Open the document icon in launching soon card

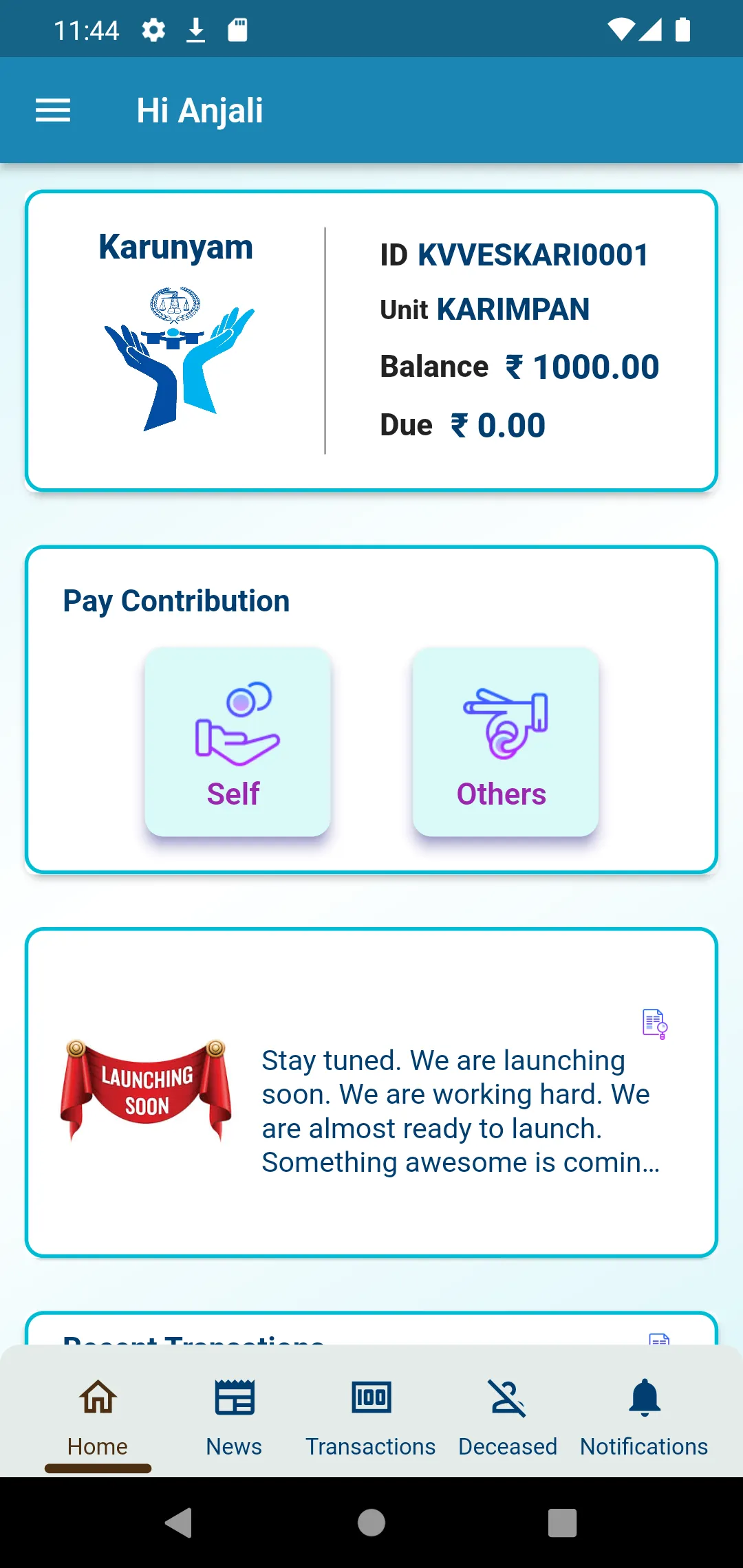(x=654, y=1023)
